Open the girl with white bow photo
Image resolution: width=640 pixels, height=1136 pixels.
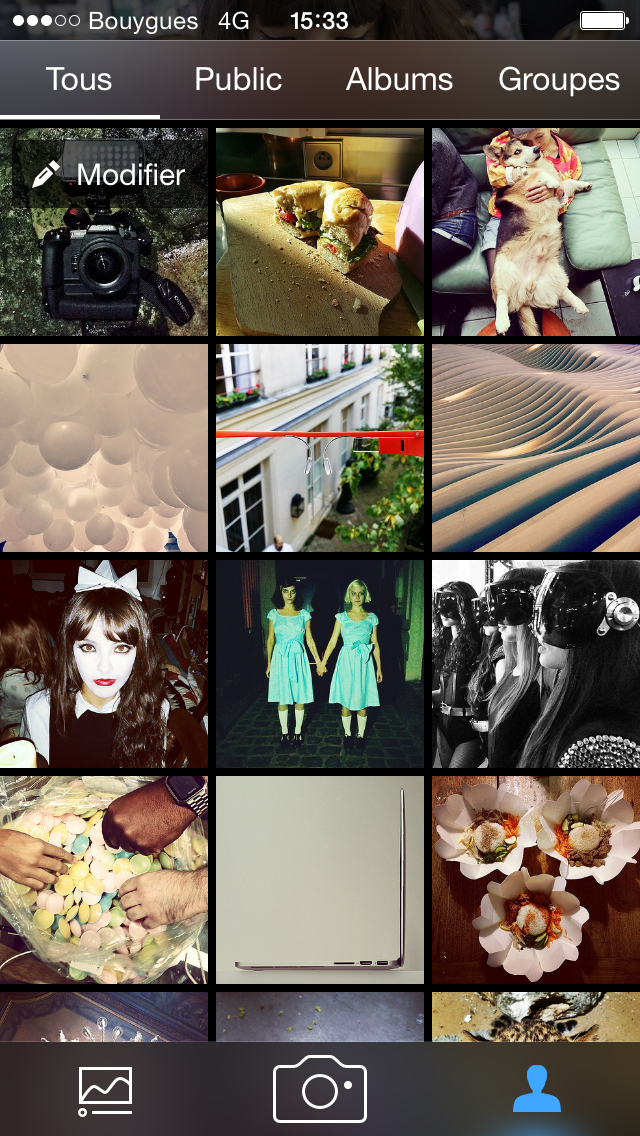tap(104, 664)
